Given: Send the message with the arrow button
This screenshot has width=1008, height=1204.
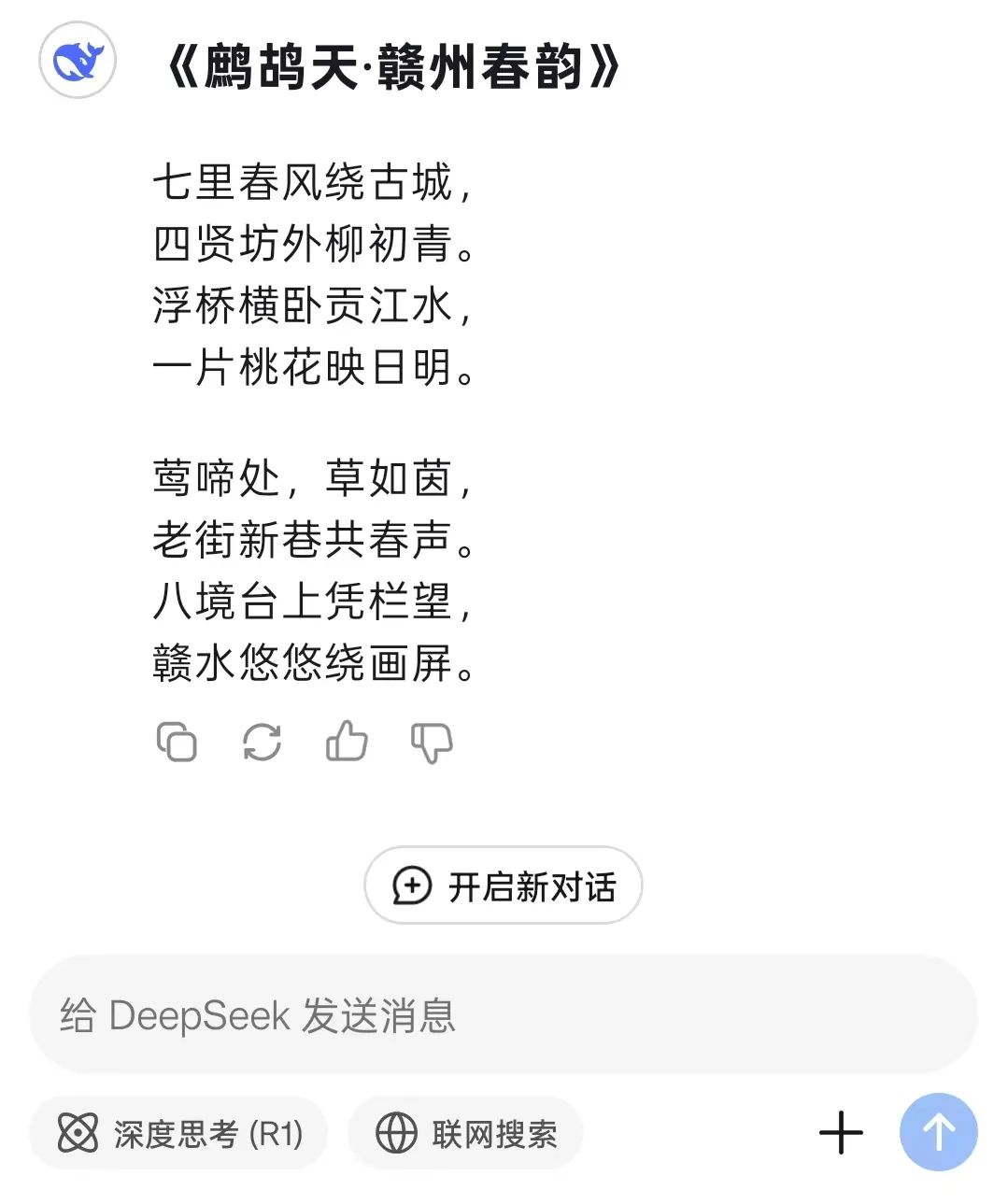Looking at the screenshot, I should (x=938, y=1132).
